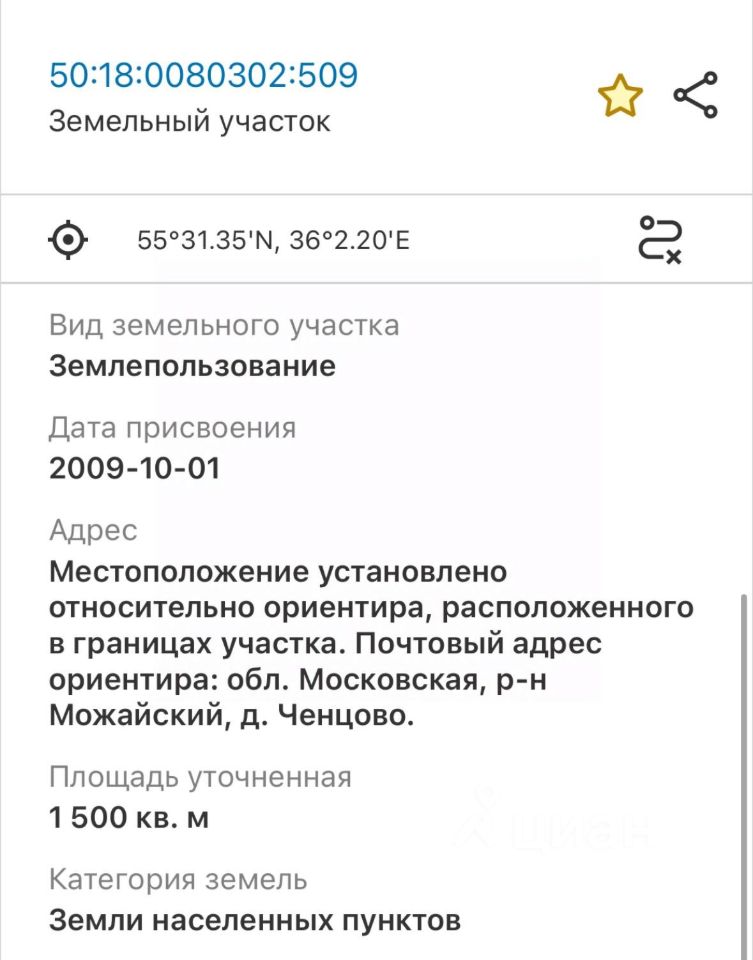
Task: Add this land plot to favorites
Action: pos(620,97)
